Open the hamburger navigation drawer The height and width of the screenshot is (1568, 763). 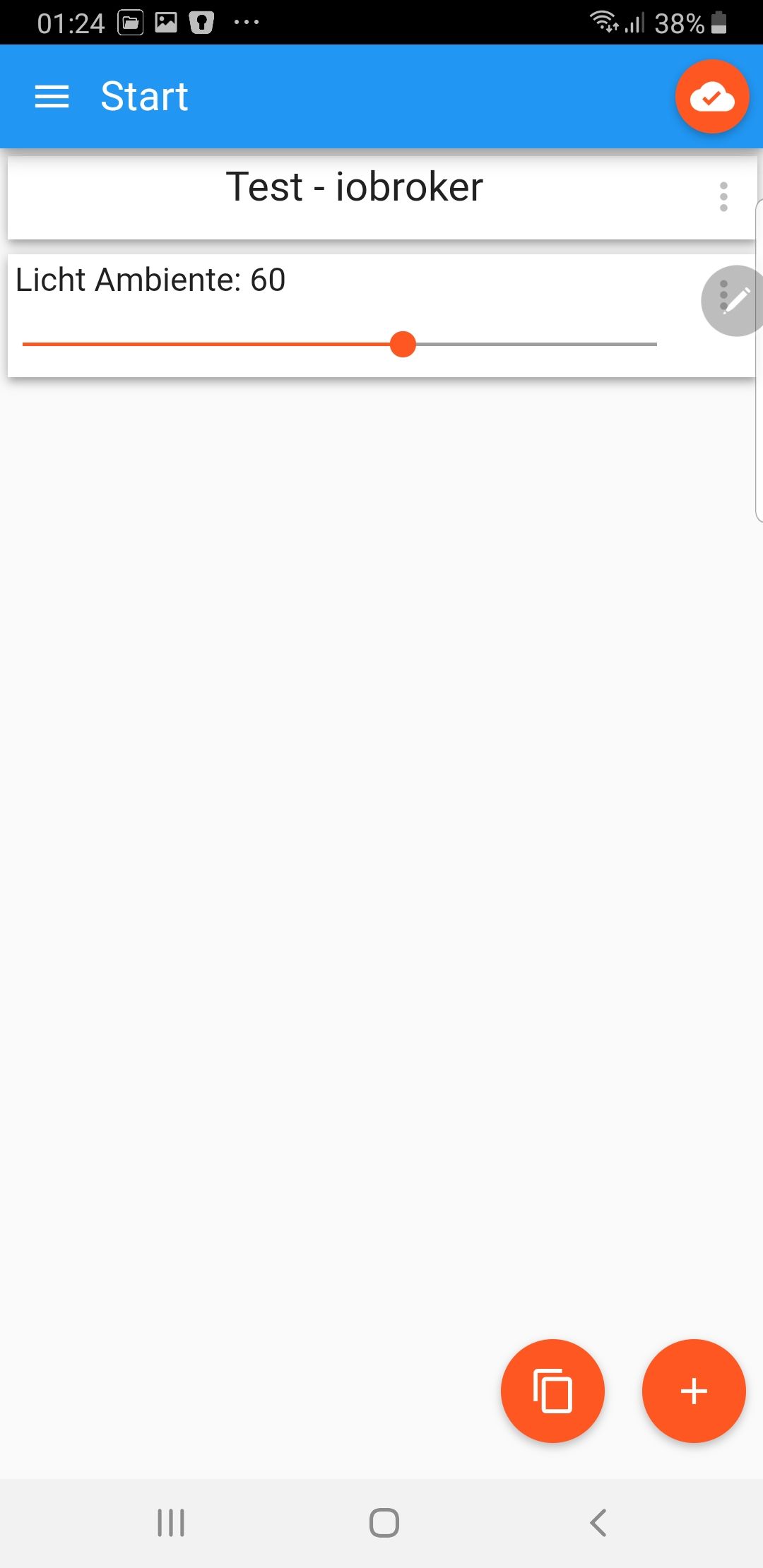click(x=52, y=97)
